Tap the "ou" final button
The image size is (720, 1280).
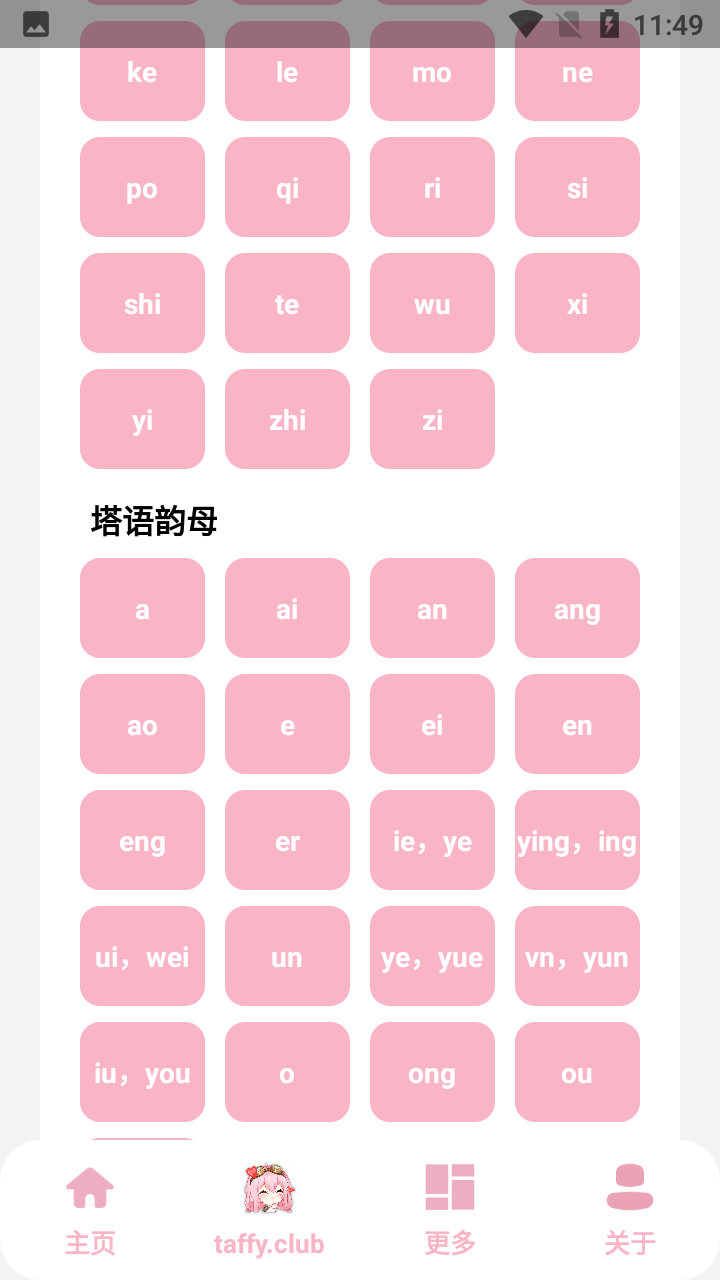point(577,1072)
